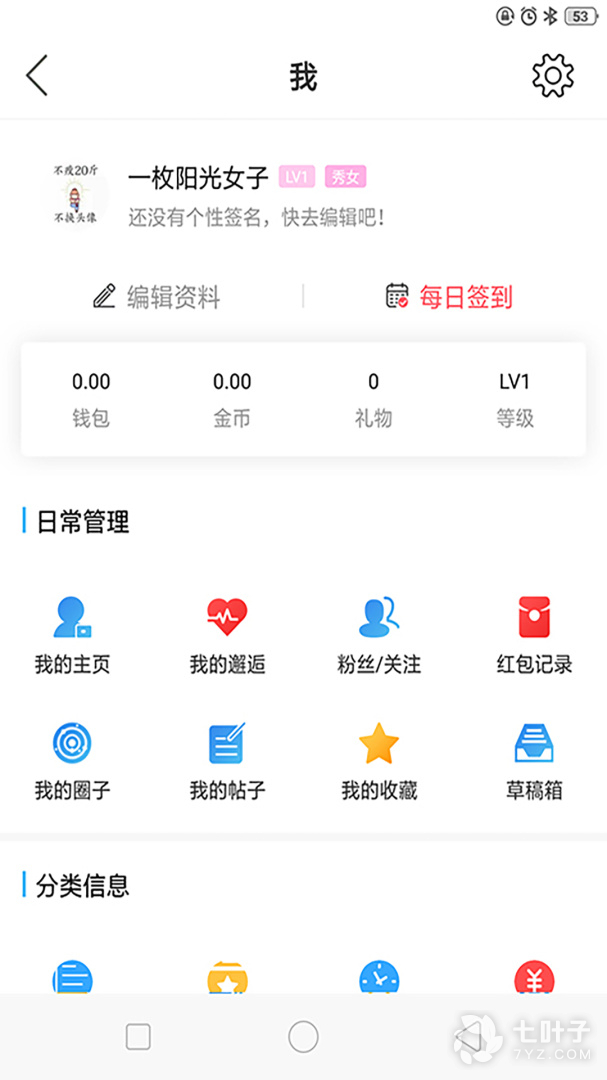607x1080 pixels.
Task: Open 我的主页
Action: (x=72, y=635)
